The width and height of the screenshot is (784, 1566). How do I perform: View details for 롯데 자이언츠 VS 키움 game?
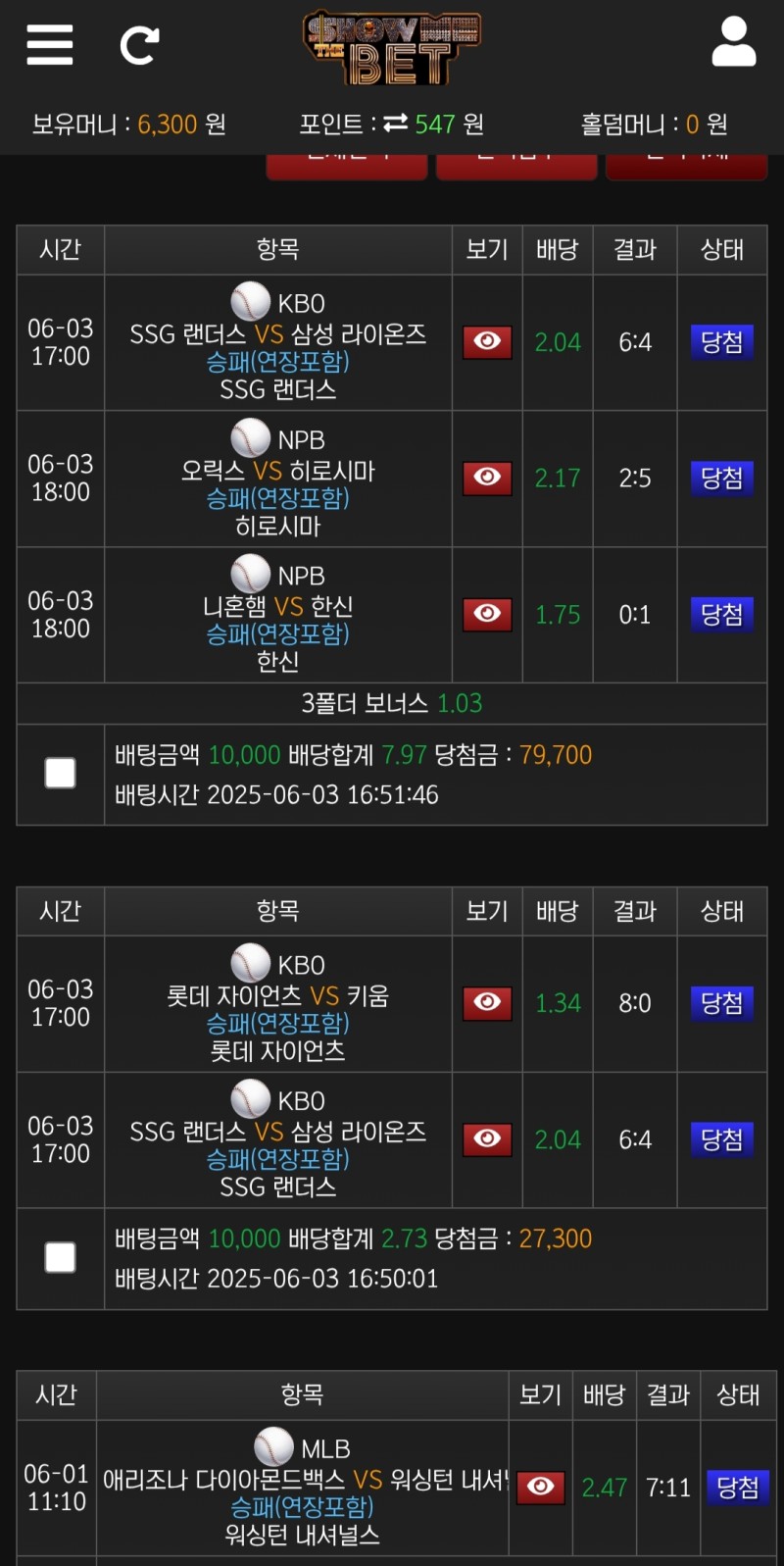pos(487,1002)
